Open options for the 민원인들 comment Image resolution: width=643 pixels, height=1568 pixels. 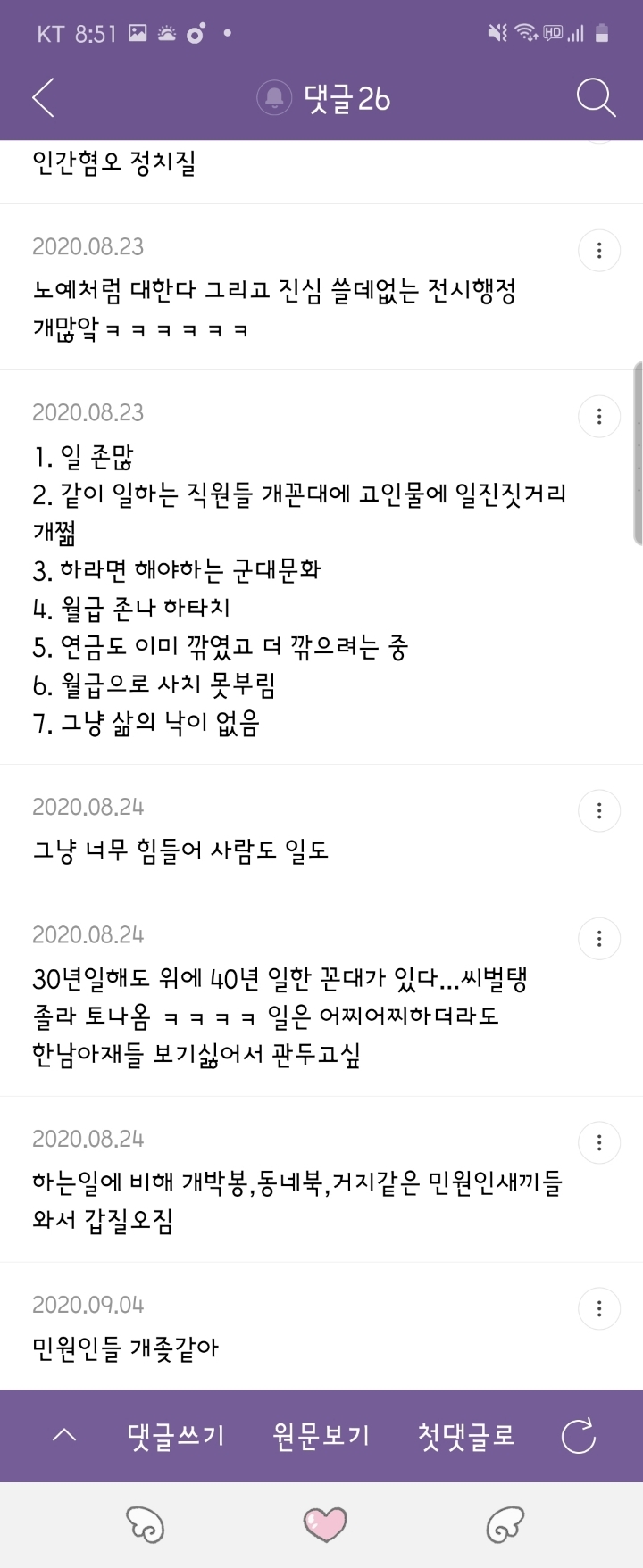coord(599,1309)
